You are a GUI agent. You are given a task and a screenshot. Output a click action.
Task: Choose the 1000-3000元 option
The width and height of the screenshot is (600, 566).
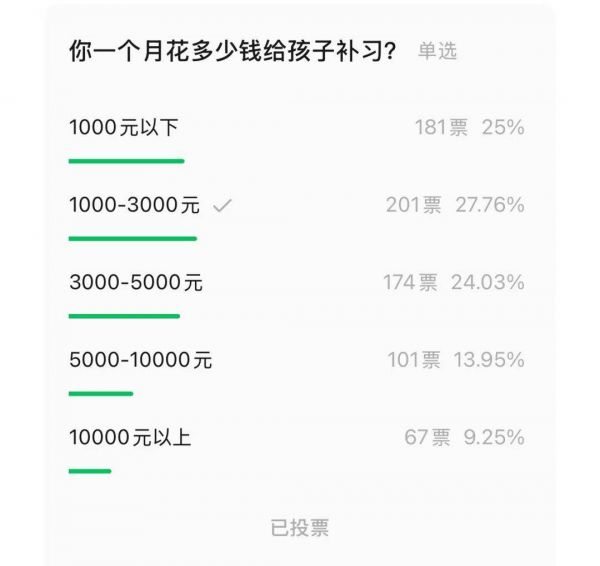[135, 206]
